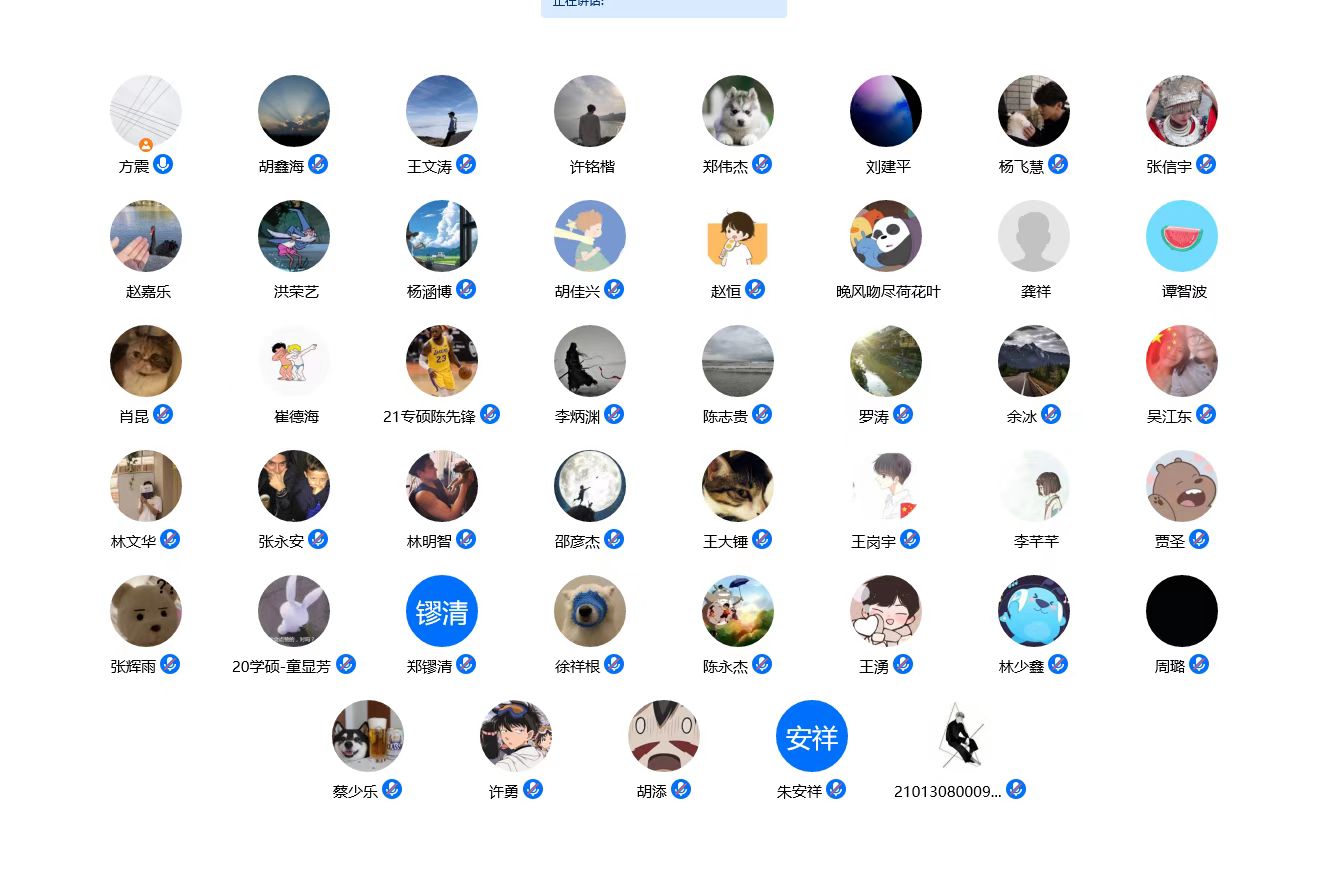This screenshot has height=878, width=1333.
Task: Select 蔡少乐's dog avatar
Action: click(x=368, y=736)
